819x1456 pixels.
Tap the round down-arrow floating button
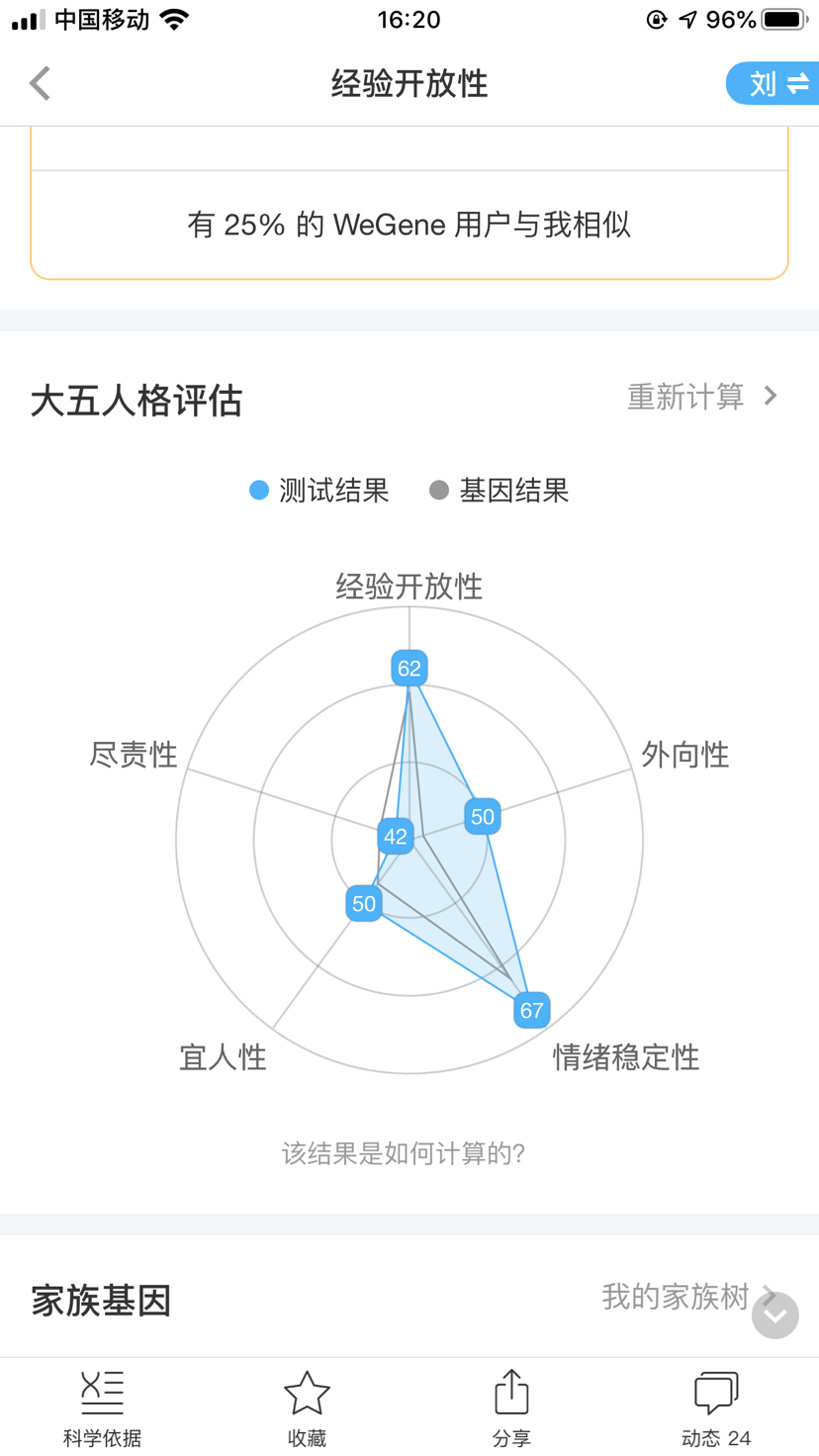tap(775, 1316)
